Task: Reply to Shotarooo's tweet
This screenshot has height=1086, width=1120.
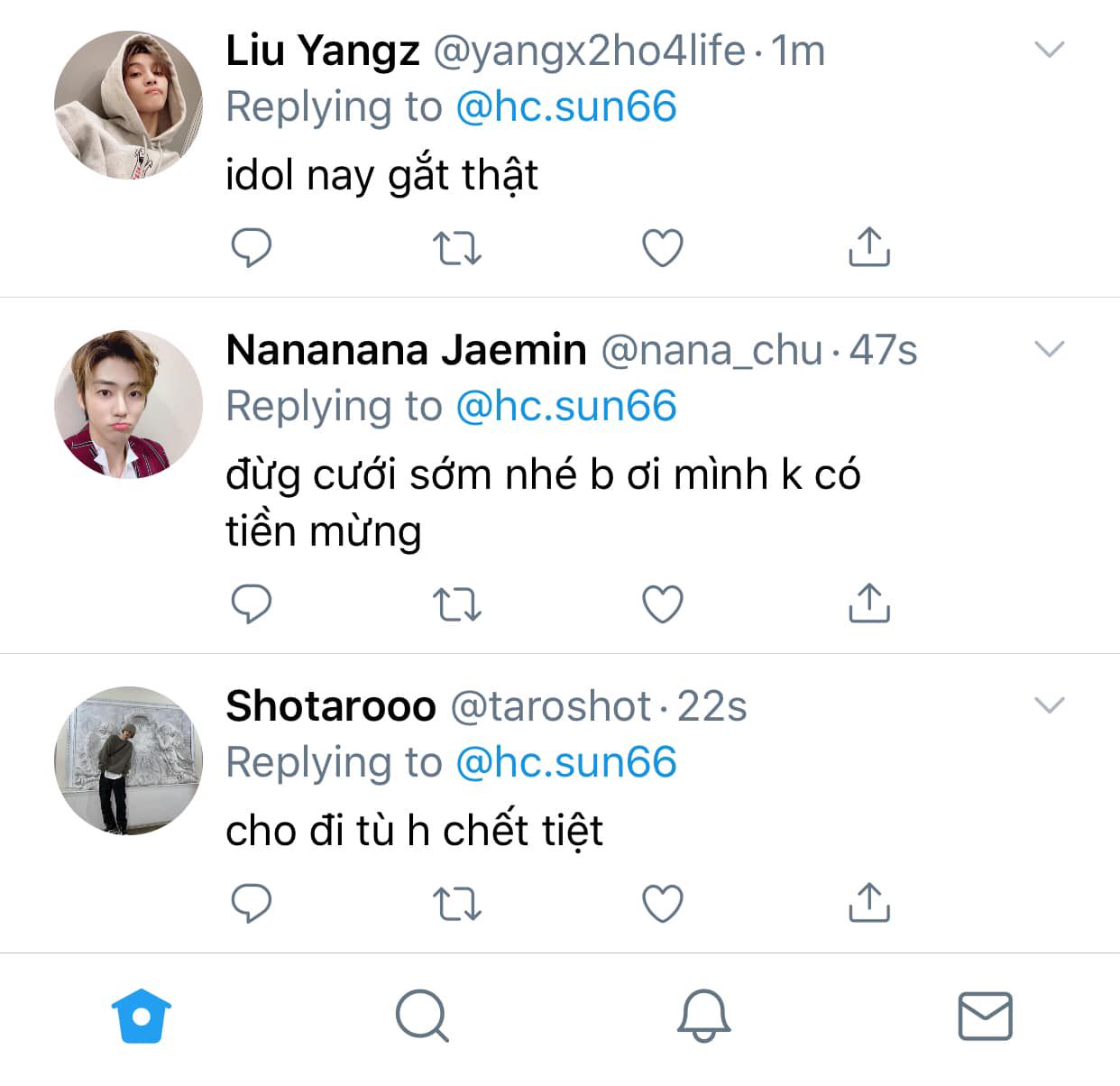Action: 252,903
